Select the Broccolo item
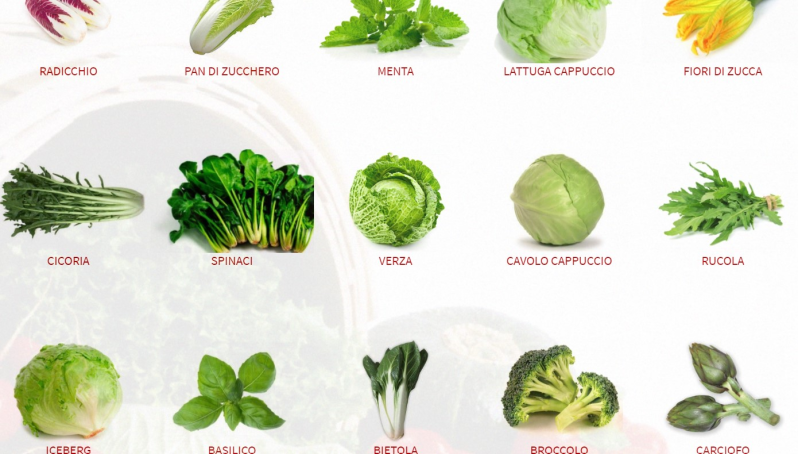This screenshot has width=798, height=454. pyautogui.click(x=559, y=388)
